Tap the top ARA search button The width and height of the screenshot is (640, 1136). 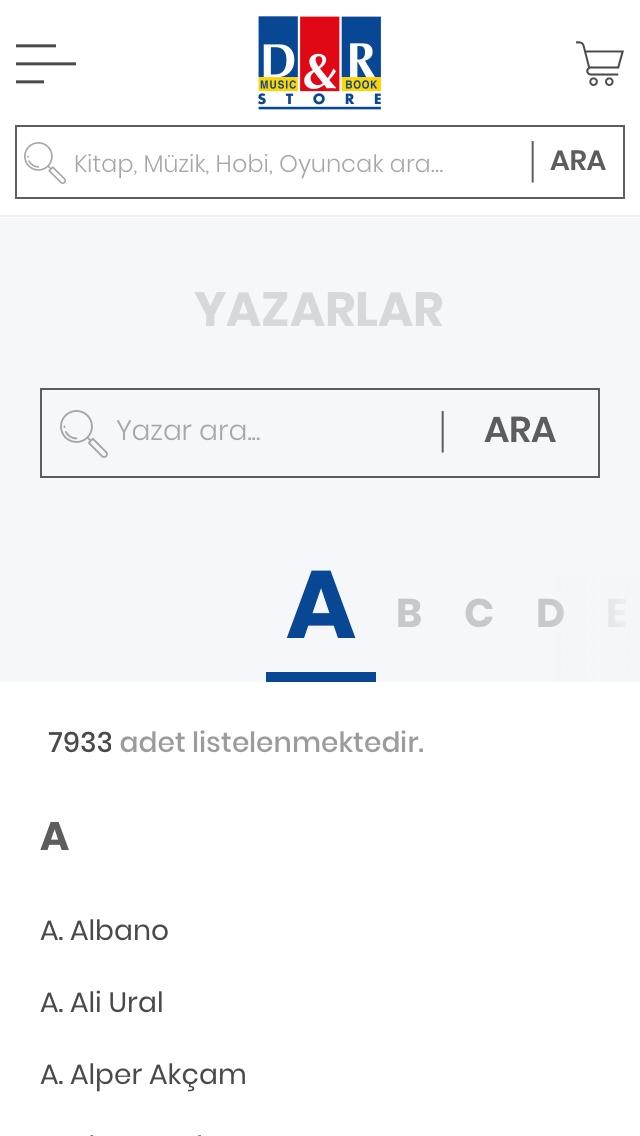tap(578, 161)
